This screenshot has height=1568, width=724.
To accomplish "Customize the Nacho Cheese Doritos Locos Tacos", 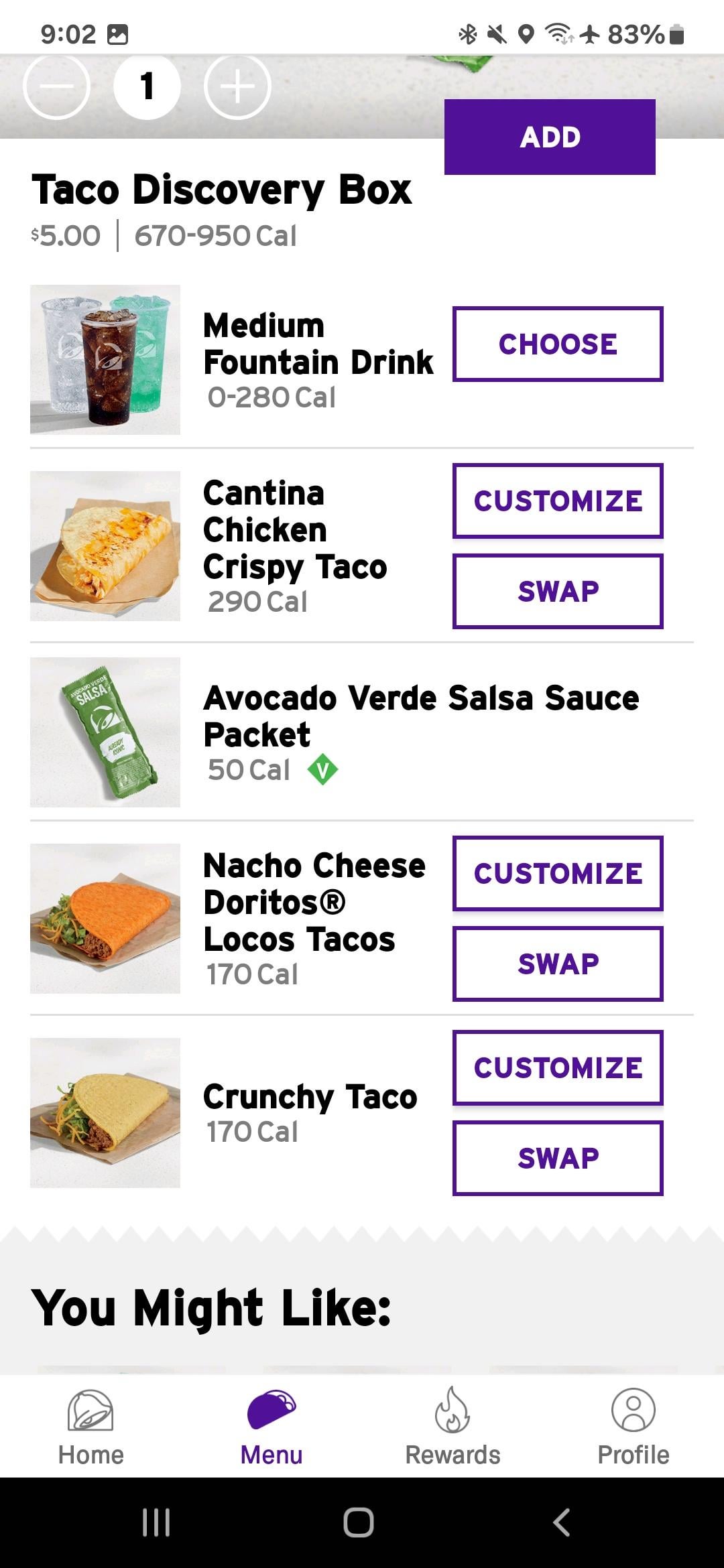I will [x=558, y=873].
